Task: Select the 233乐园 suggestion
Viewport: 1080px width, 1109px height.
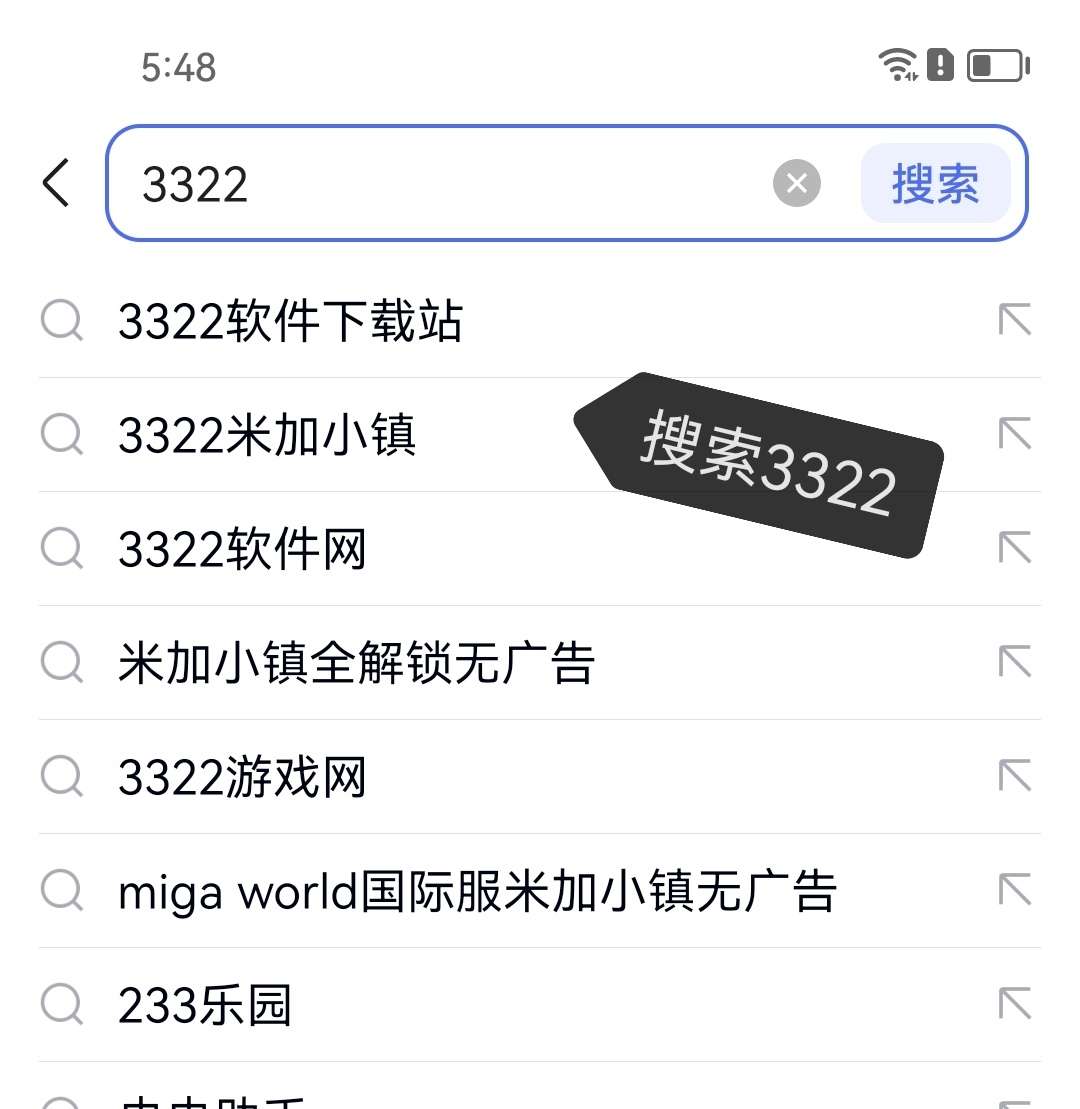Action: [x=205, y=1006]
